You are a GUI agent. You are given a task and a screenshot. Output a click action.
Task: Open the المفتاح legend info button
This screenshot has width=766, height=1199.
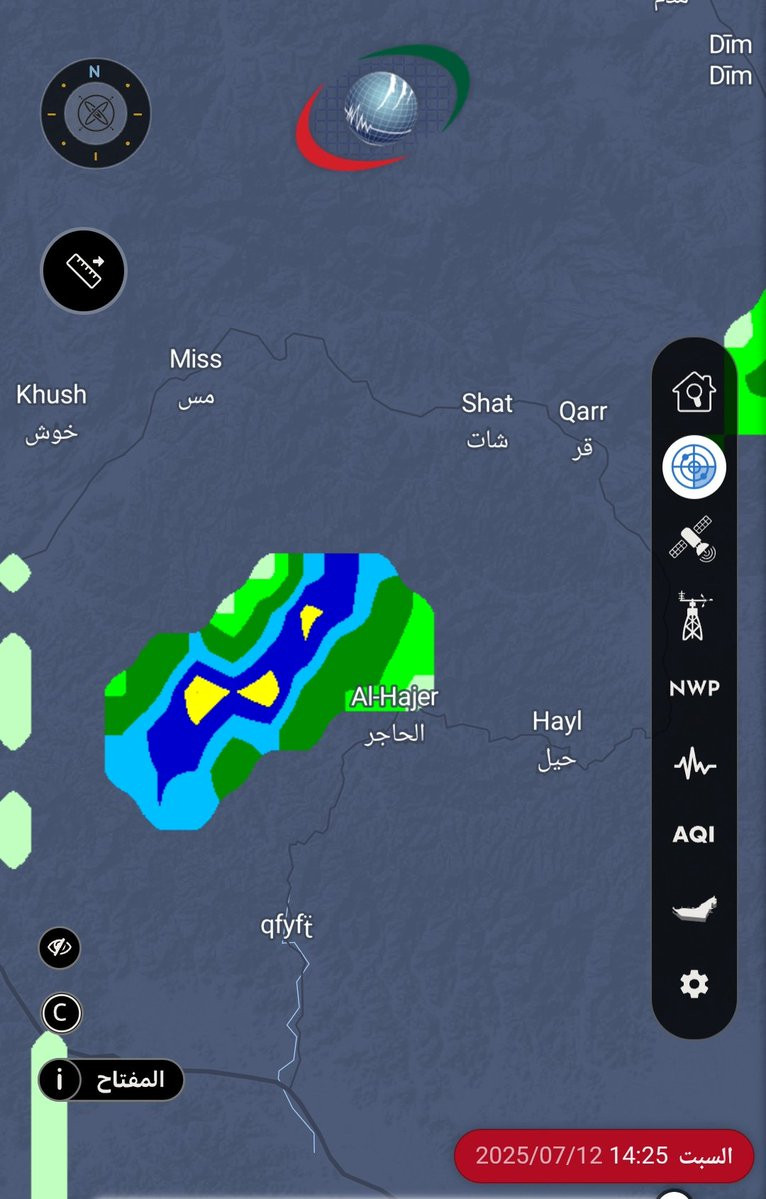pyautogui.click(x=111, y=1080)
